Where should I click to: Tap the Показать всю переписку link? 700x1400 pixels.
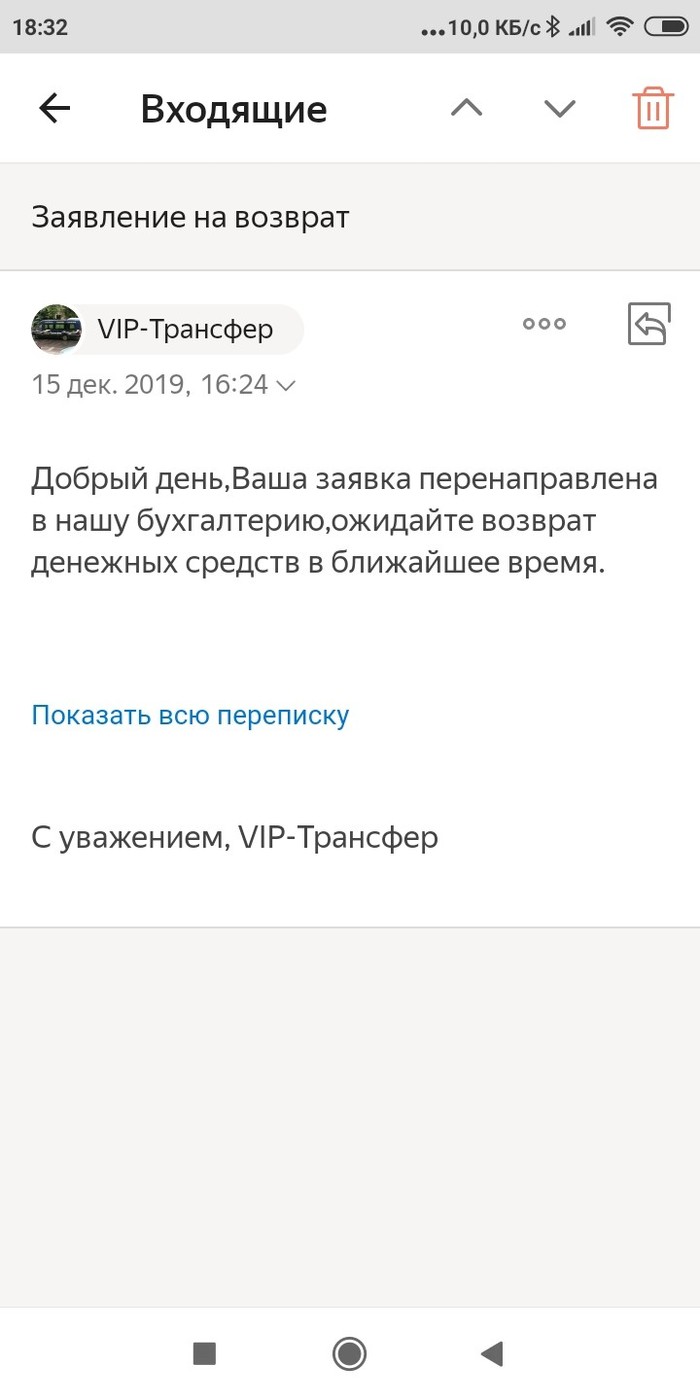point(190,715)
